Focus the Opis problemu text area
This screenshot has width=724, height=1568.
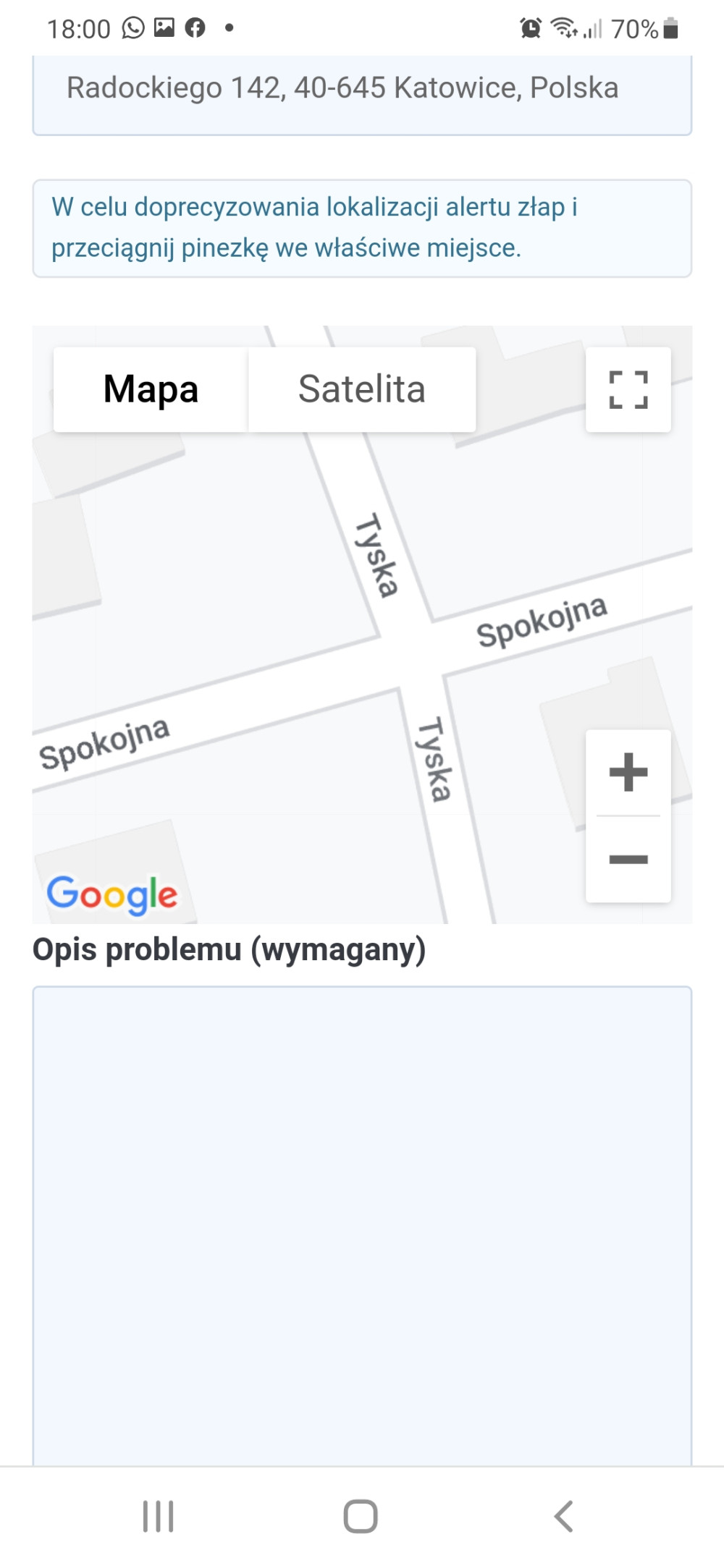coord(362,1226)
